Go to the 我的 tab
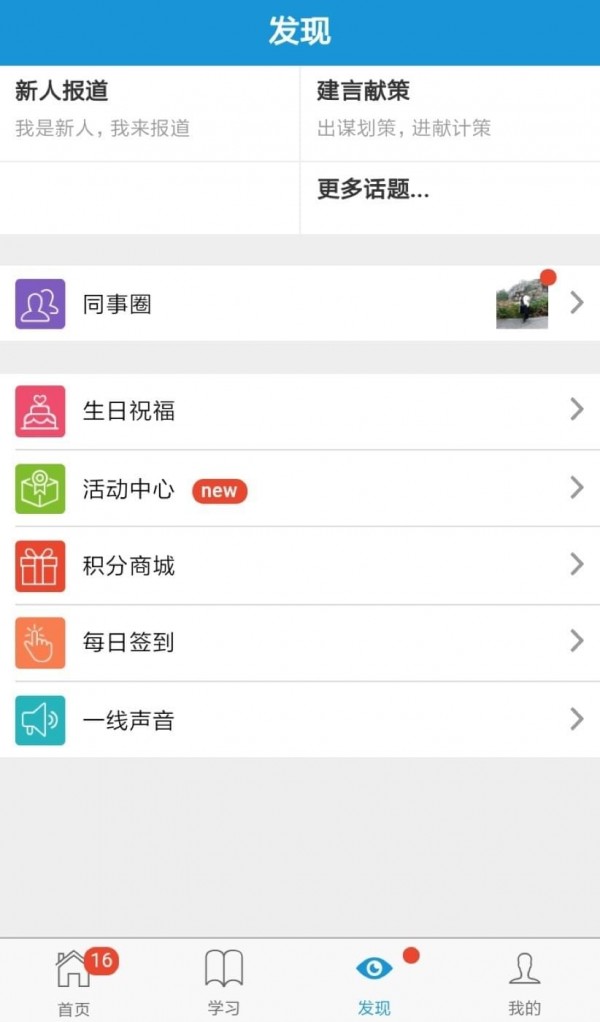The width and height of the screenshot is (600, 1022). tap(524, 981)
